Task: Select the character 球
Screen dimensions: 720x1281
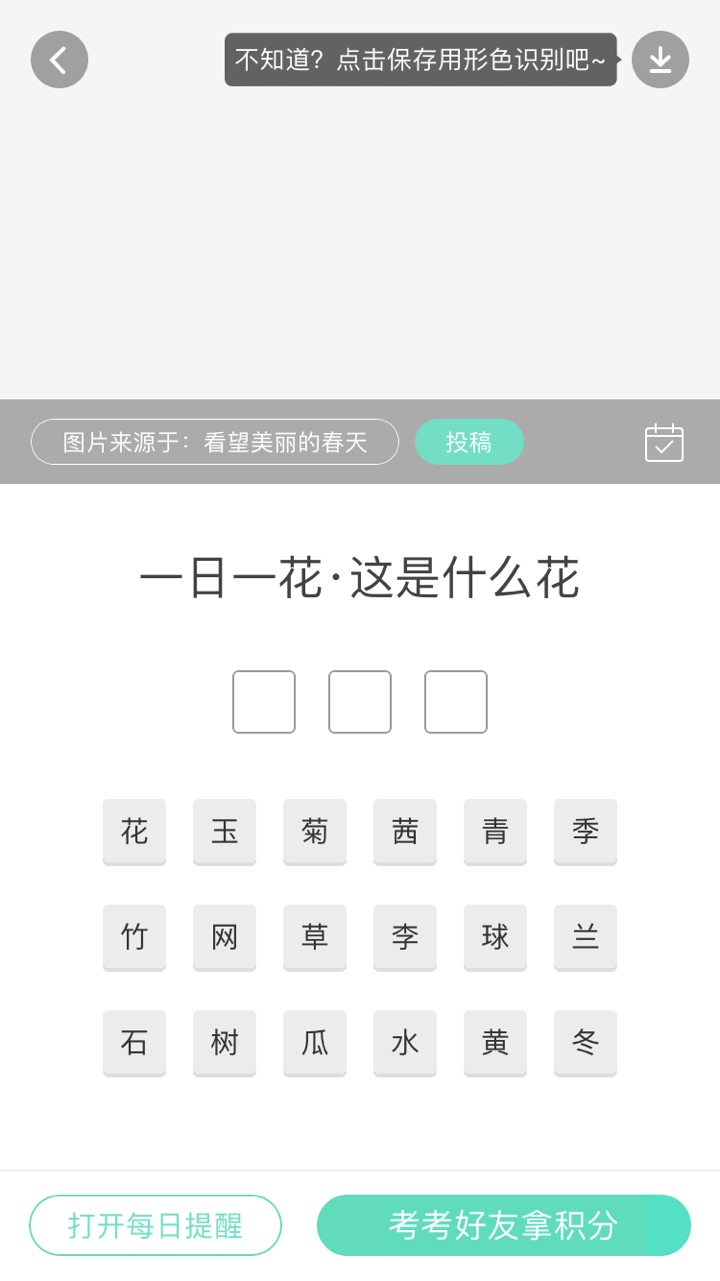Action: pyautogui.click(x=495, y=937)
